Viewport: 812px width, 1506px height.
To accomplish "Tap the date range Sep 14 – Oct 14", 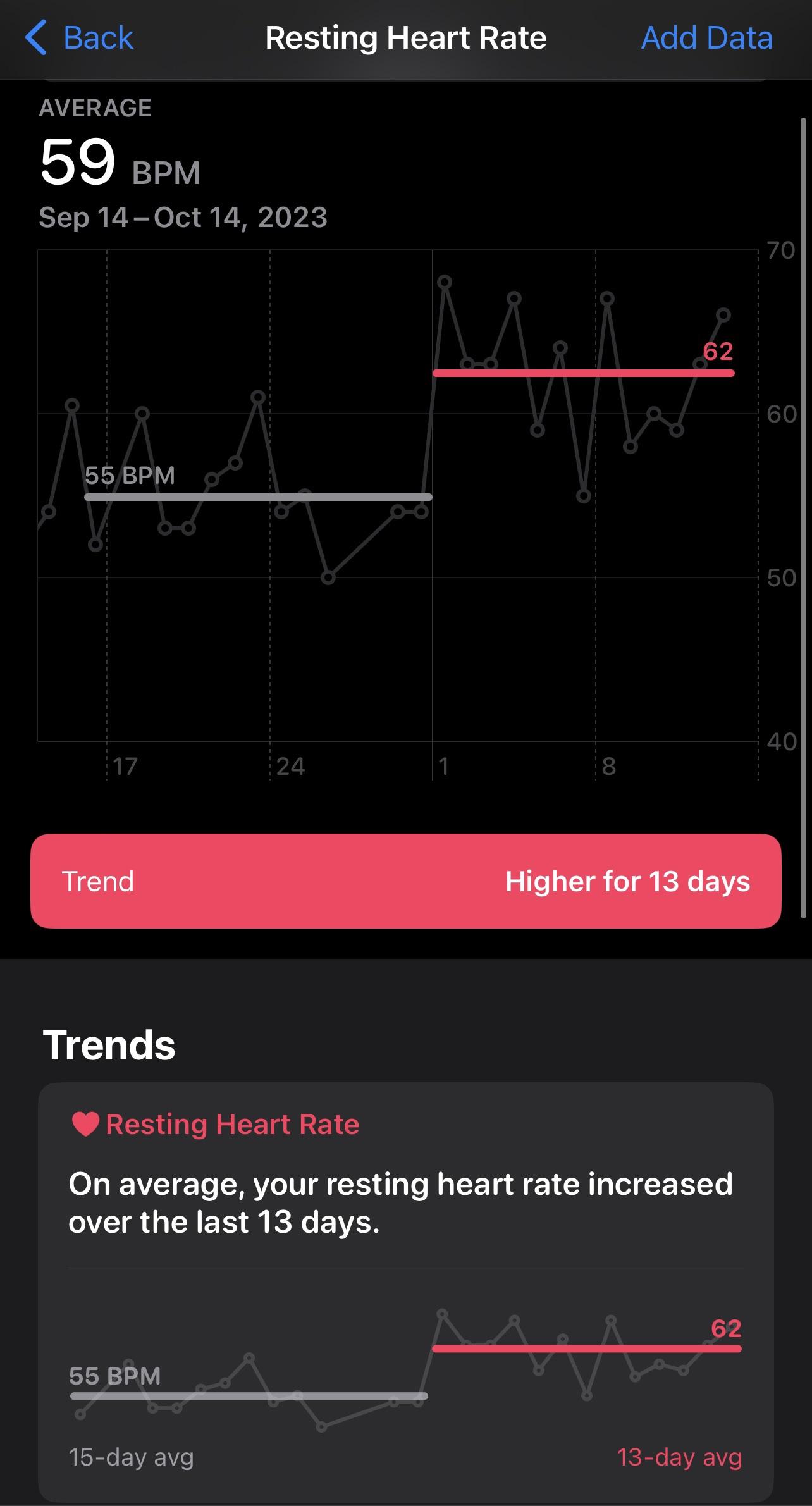I will (183, 217).
